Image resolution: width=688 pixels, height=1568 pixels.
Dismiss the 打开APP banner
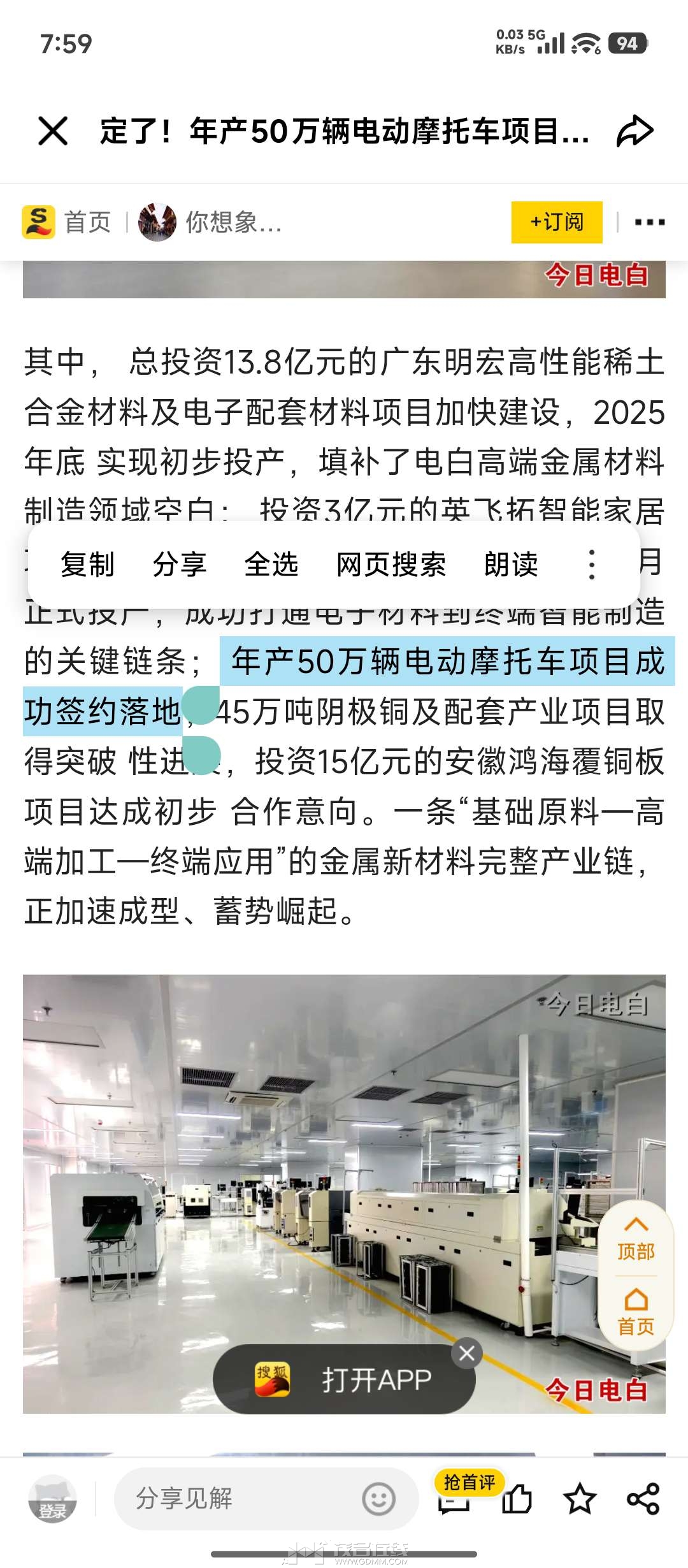click(x=467, y=1353)
